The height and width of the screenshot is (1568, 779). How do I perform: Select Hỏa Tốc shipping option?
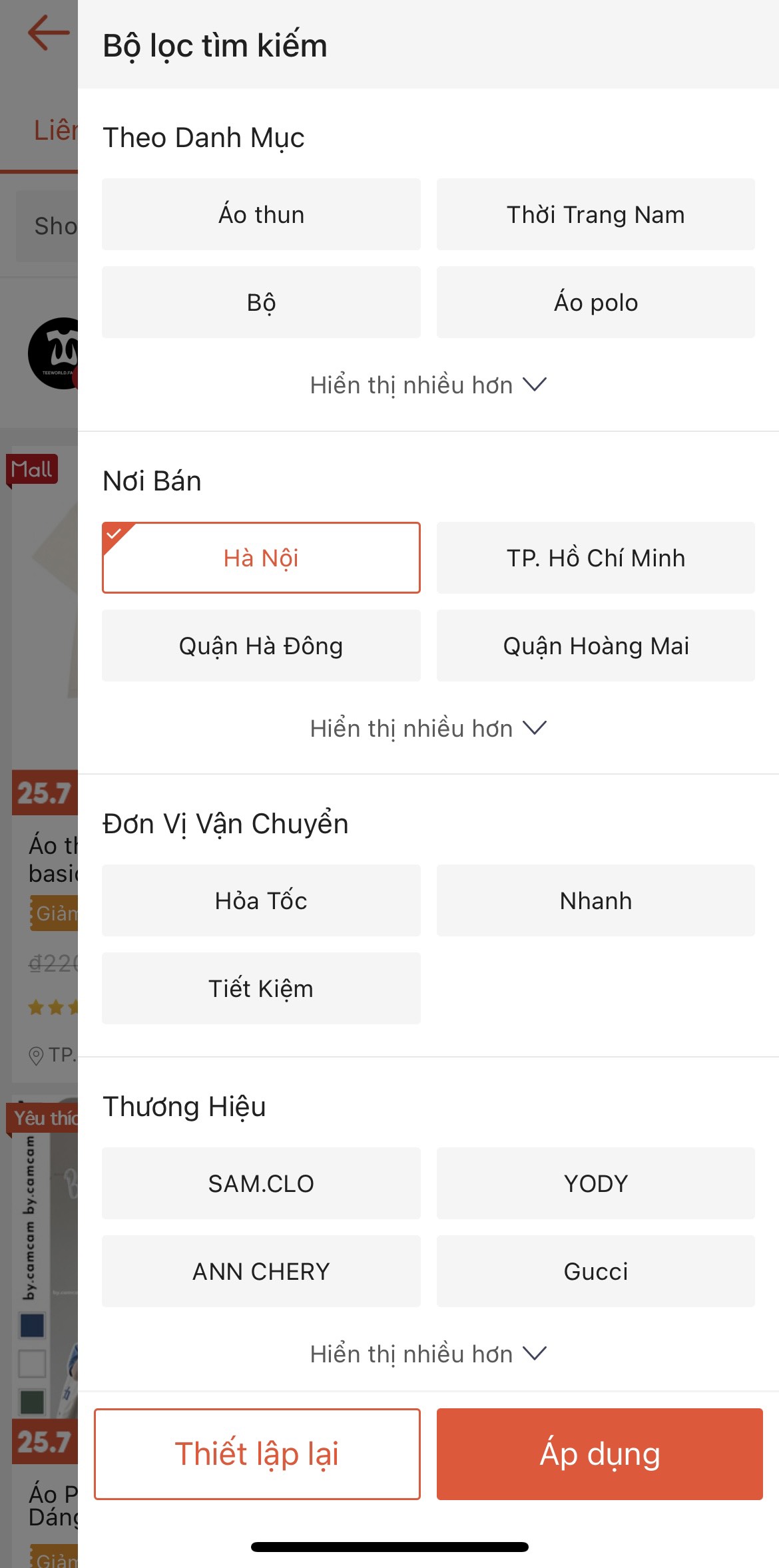(261, 900)
